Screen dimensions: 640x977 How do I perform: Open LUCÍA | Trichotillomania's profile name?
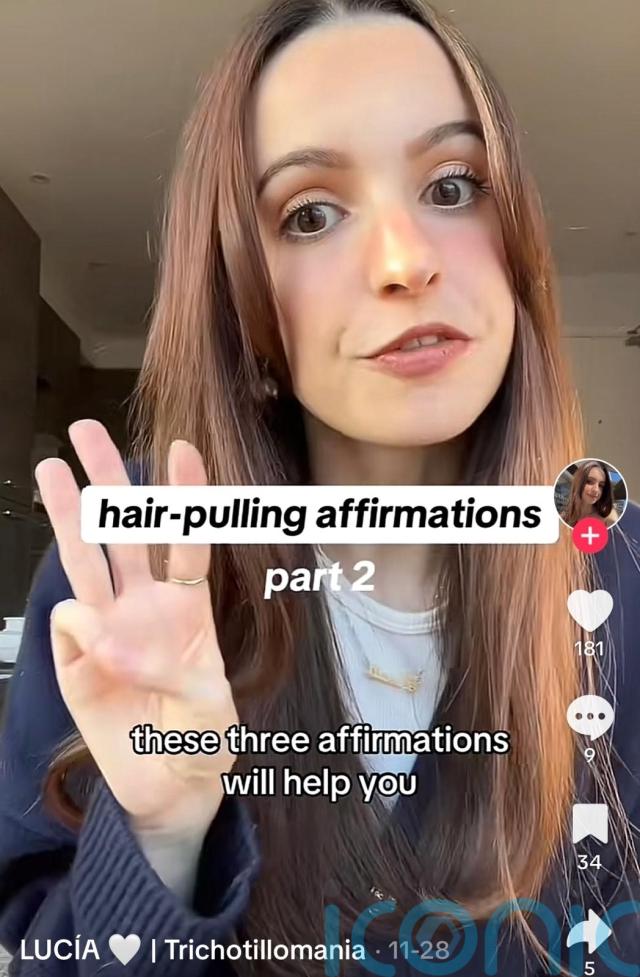click(x=192, y=949)
